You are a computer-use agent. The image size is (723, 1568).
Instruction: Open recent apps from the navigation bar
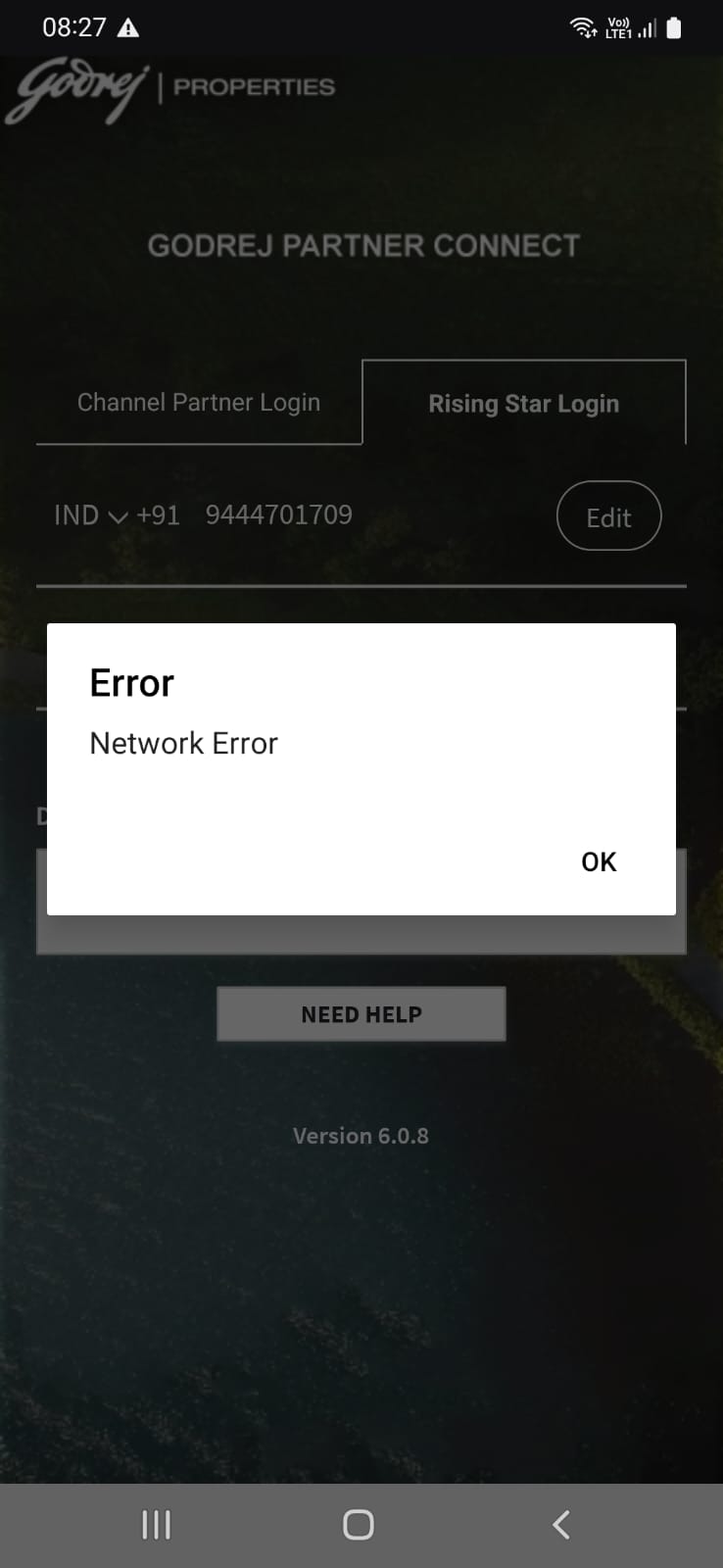tap(157, 1524)
